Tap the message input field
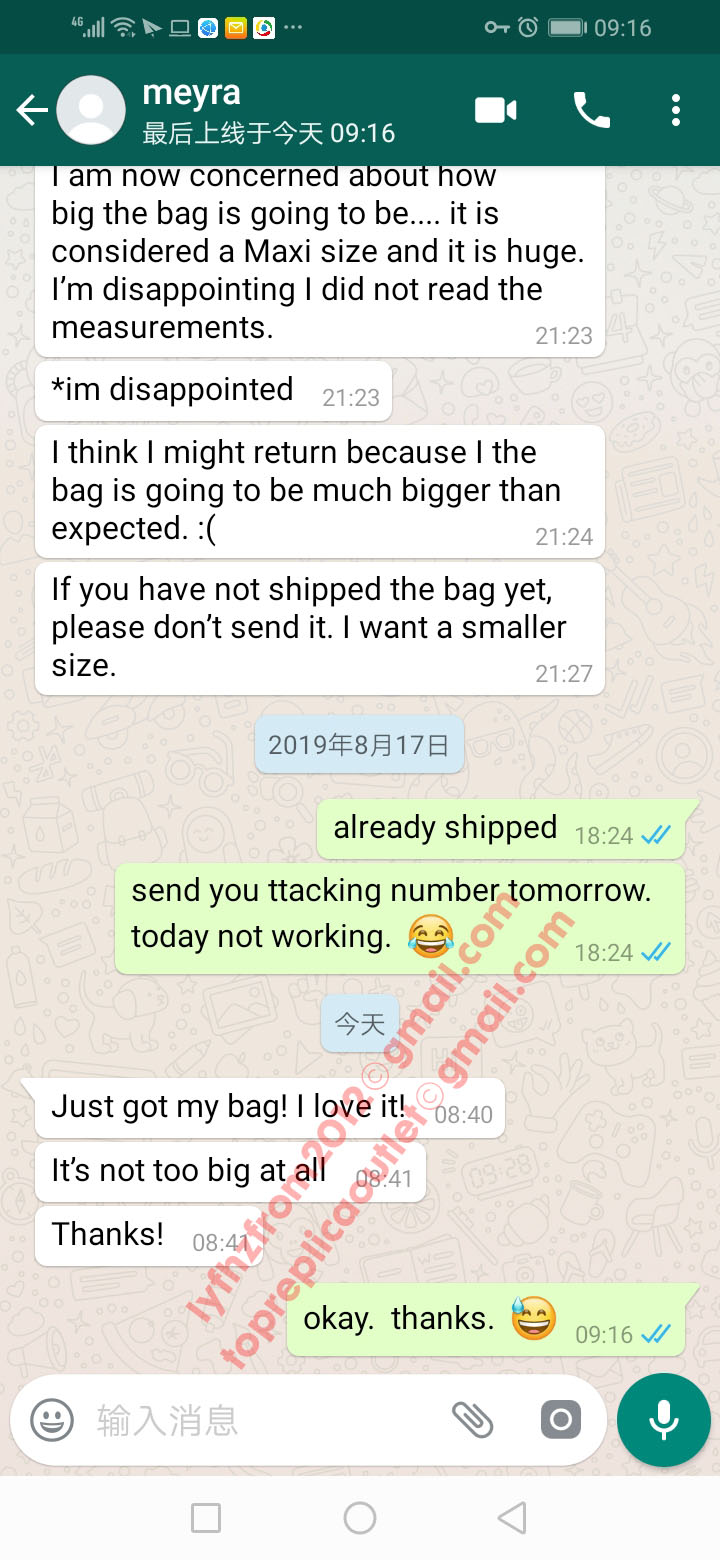This screenshot has height=1560, width=720. click(265, 1419)
